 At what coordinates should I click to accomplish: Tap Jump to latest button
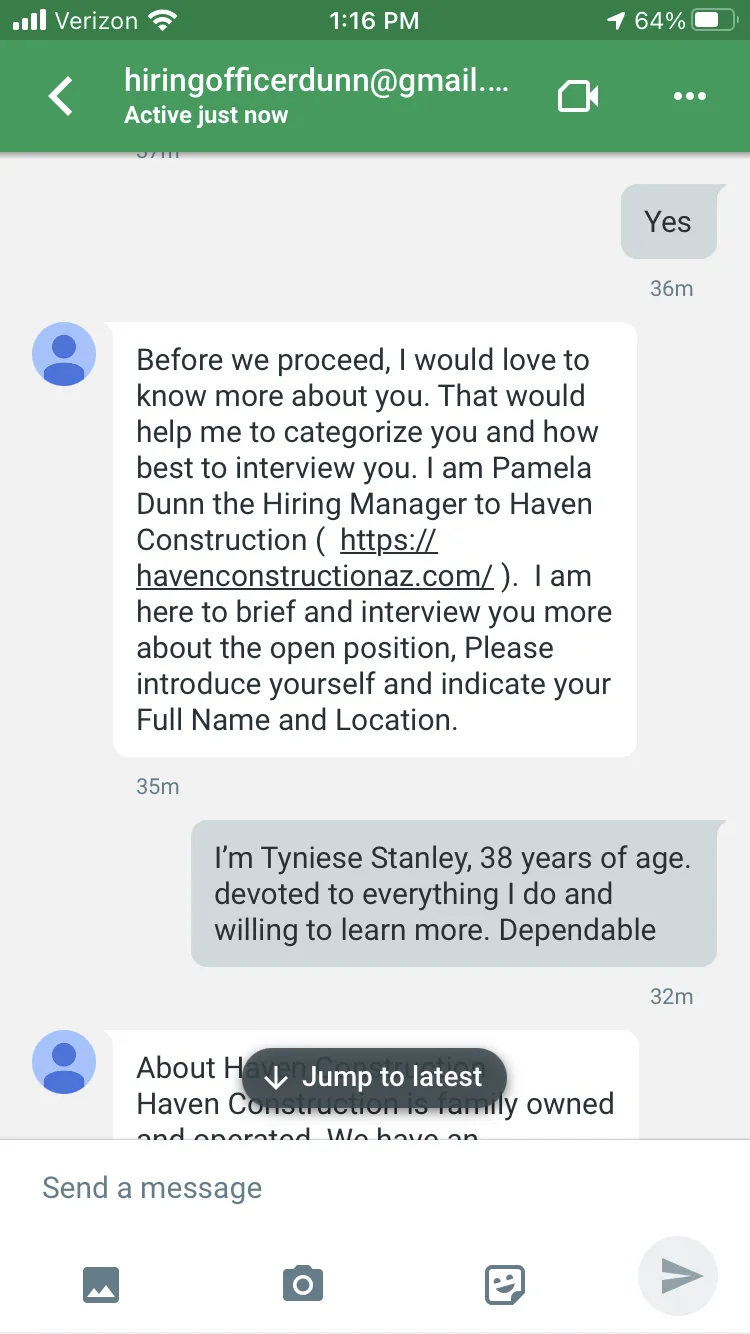click(x=374, y=1077)
